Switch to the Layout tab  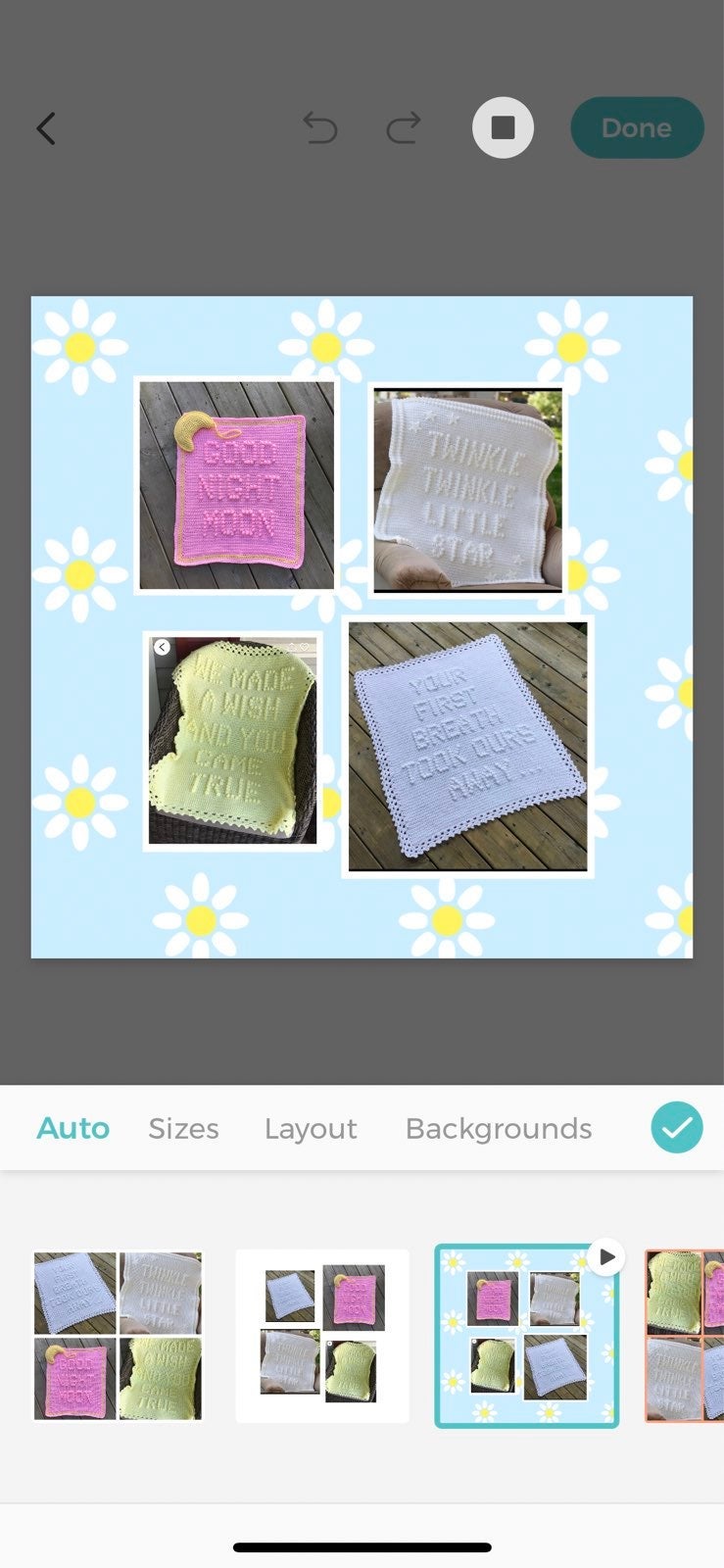[x=311, y=1128]
